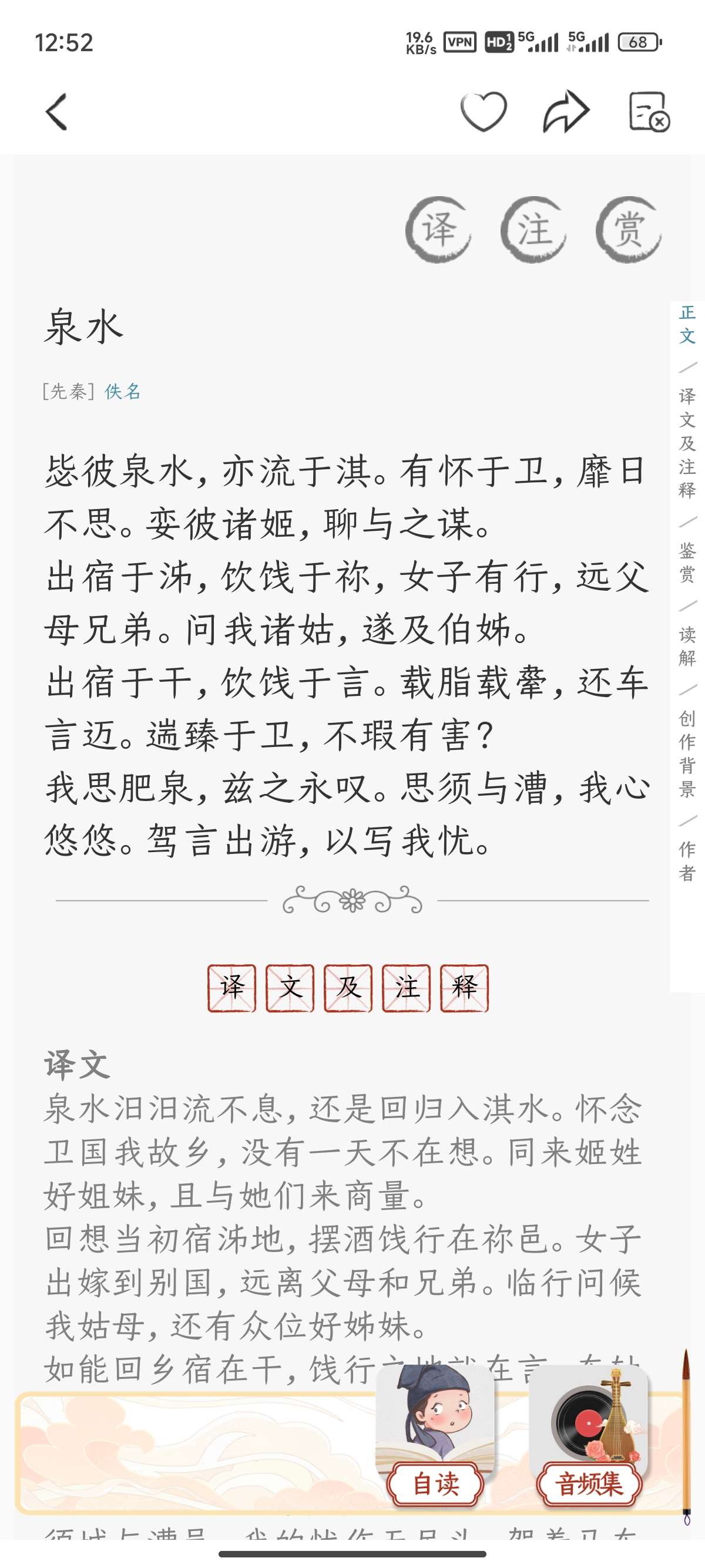The image size is (705, 1568).
Task: Go back to the previous page
Action: tap(56, 112)
